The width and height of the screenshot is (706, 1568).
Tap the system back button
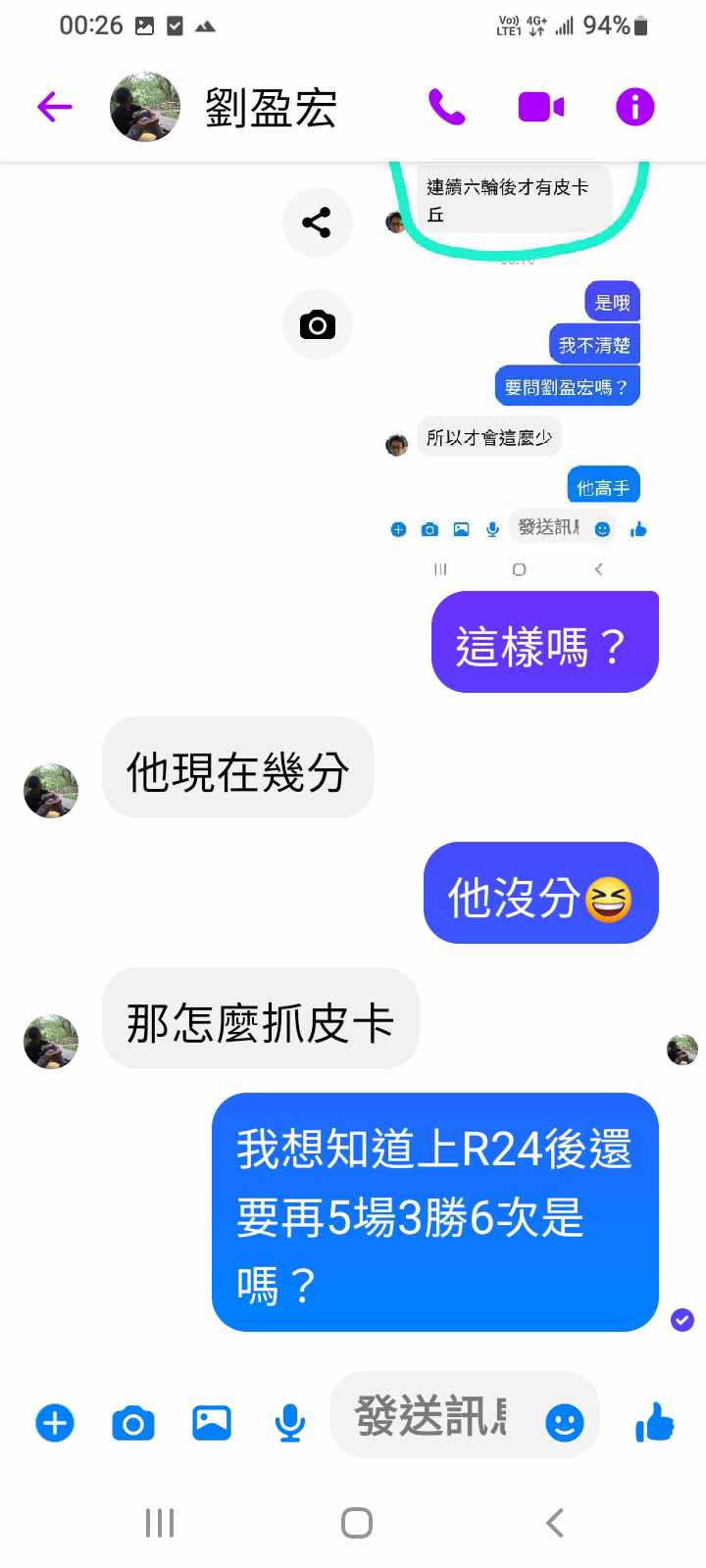[x=554, y=1523]
